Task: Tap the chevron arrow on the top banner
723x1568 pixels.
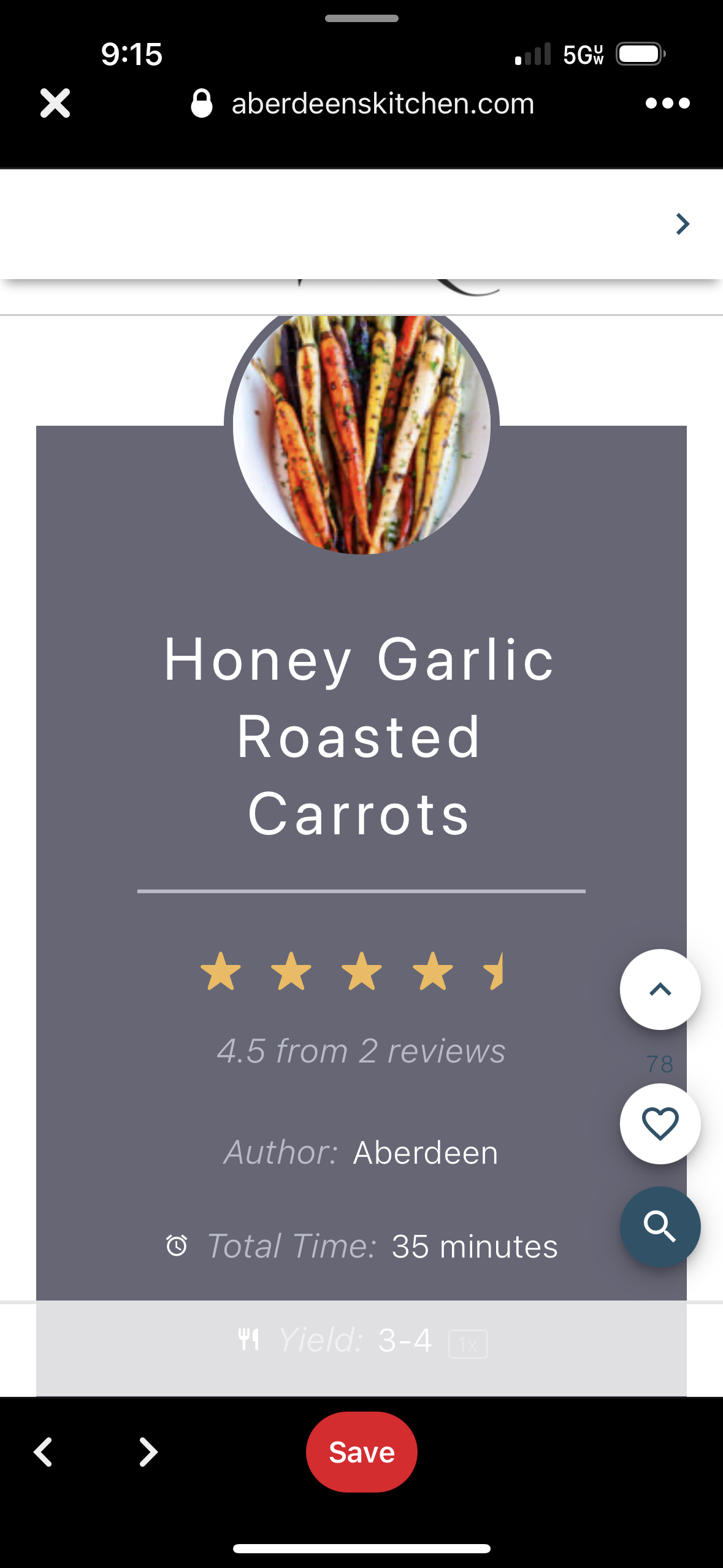Action: [x=683, y=224]
